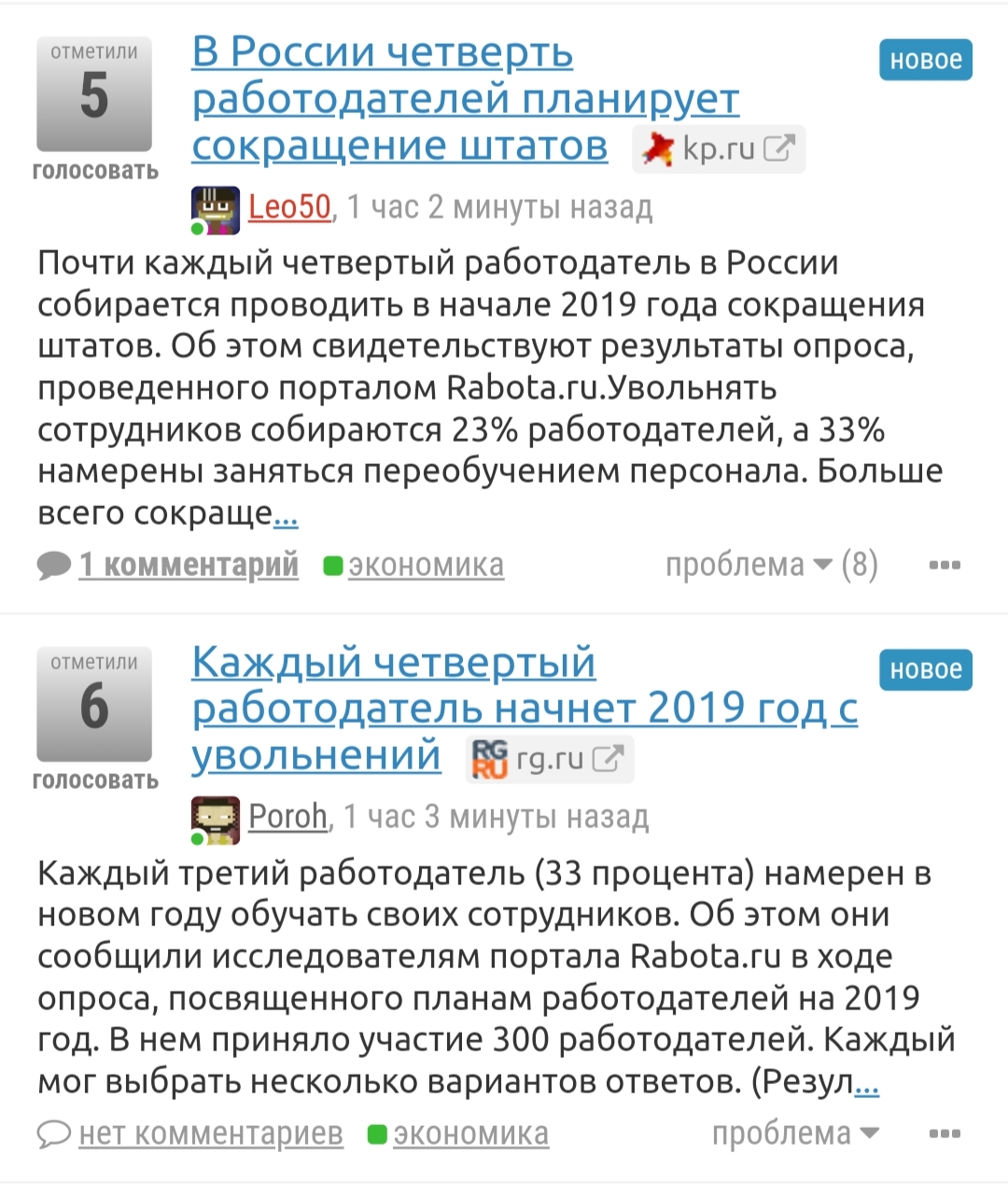Open 'экономика' category under Leo50's post
This screenshot has height=1196, width=1008.
[x=426, y=565]
